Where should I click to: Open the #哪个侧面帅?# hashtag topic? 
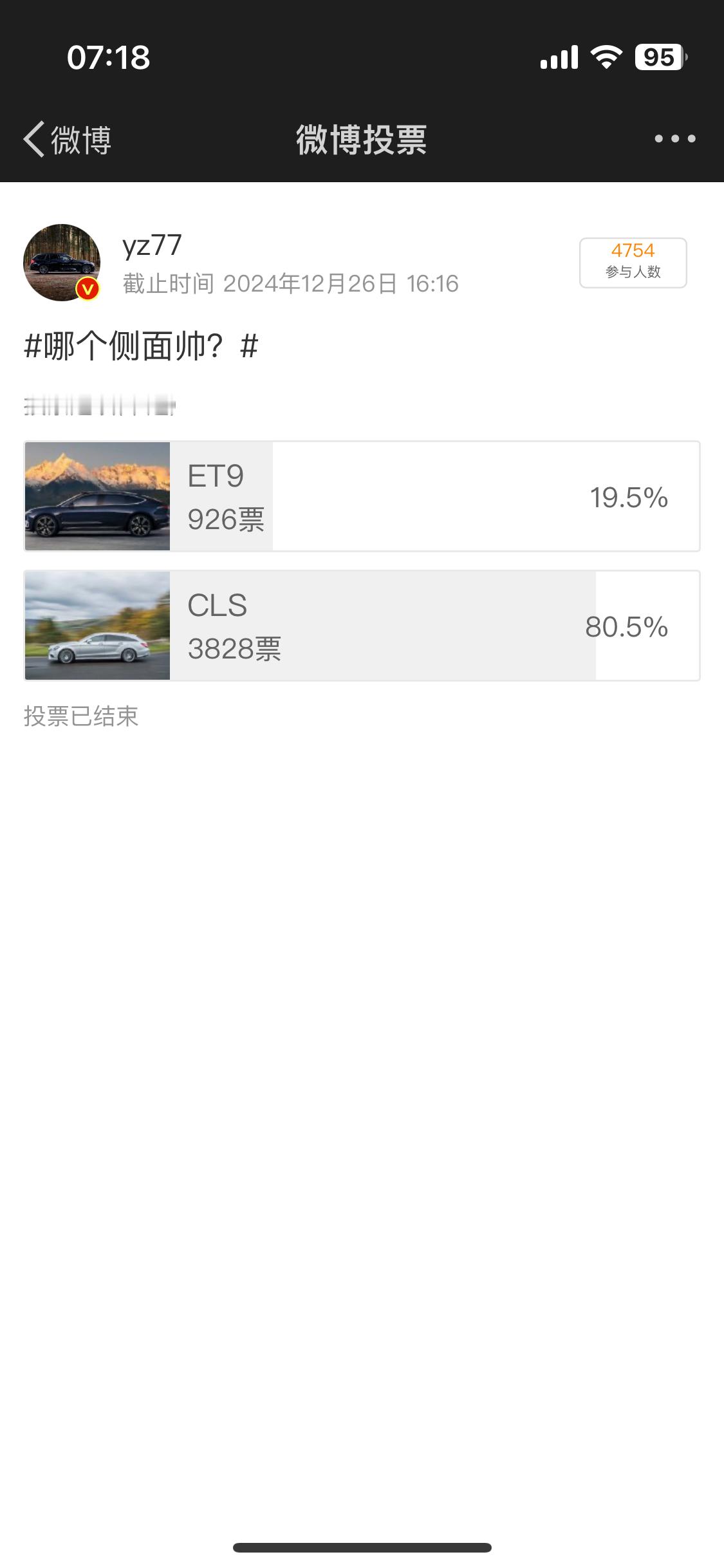click(141, 346)
